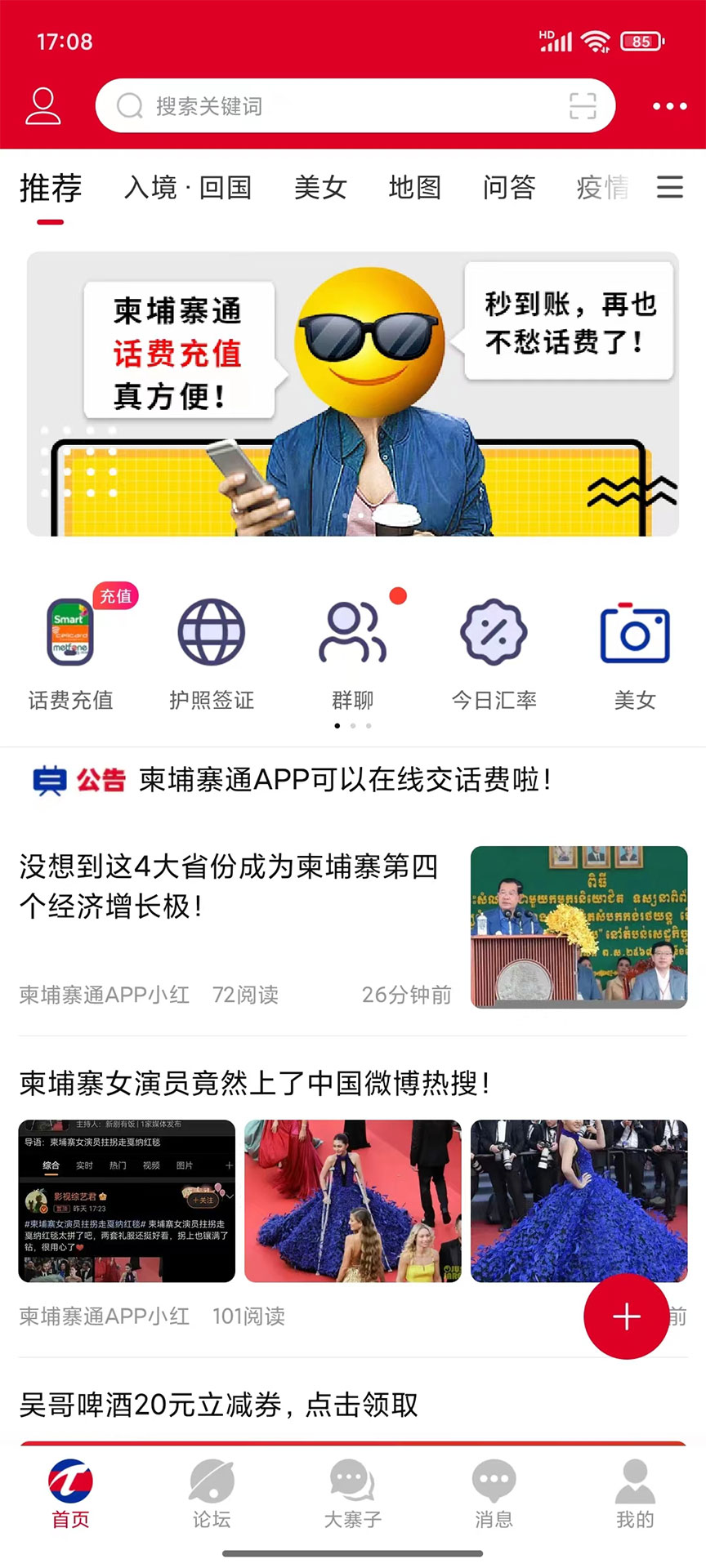Open the three-dot more options menu
This screenshot has width=706, height=1568.
(668, 105)
